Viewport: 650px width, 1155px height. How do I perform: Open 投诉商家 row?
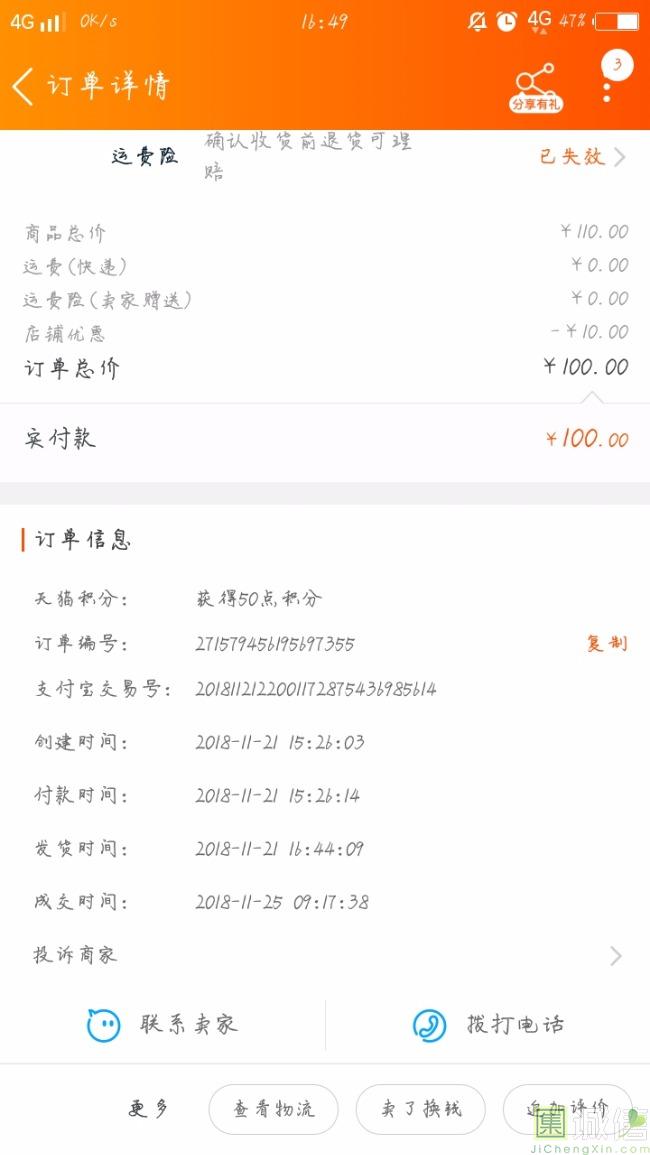pos(325,955)
